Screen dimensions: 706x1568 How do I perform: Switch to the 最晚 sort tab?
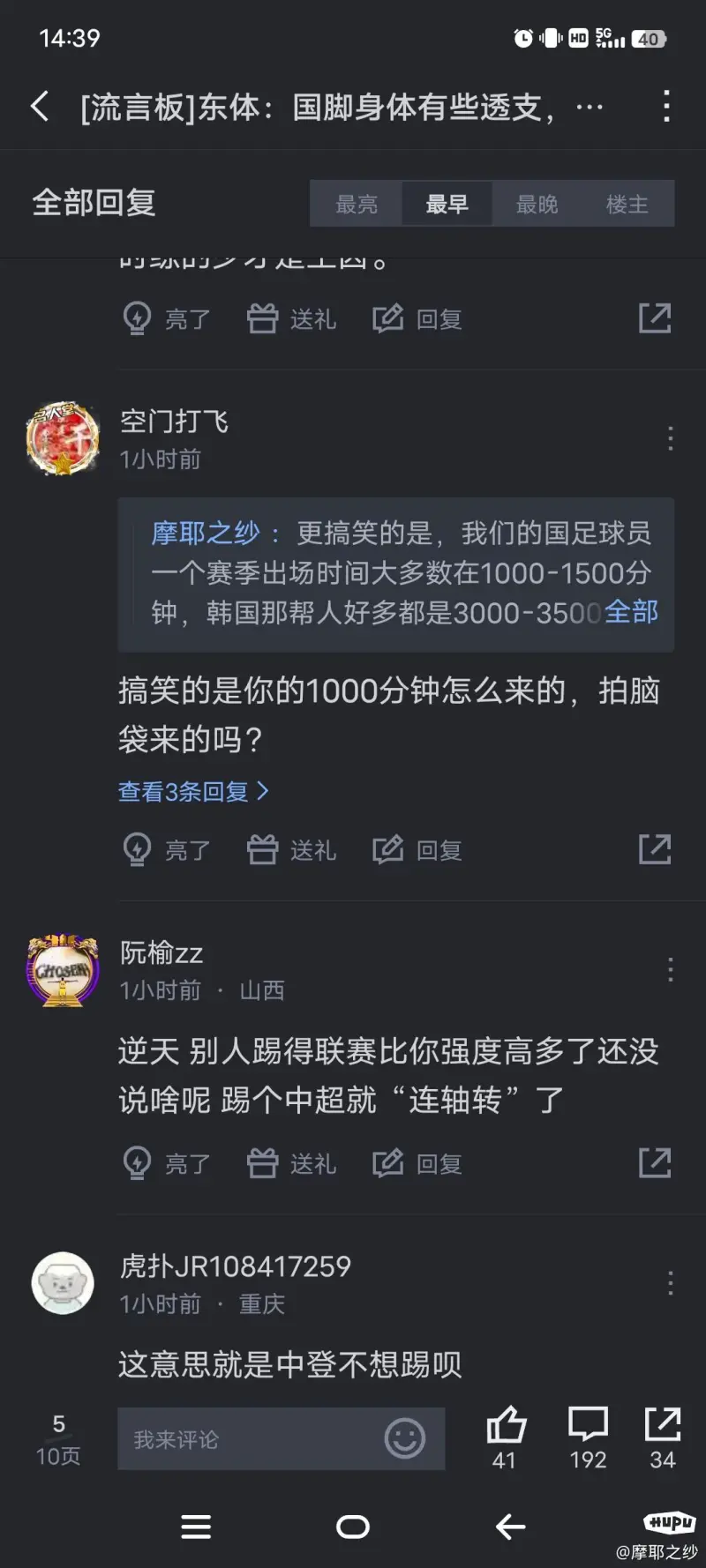coord(537,204)
